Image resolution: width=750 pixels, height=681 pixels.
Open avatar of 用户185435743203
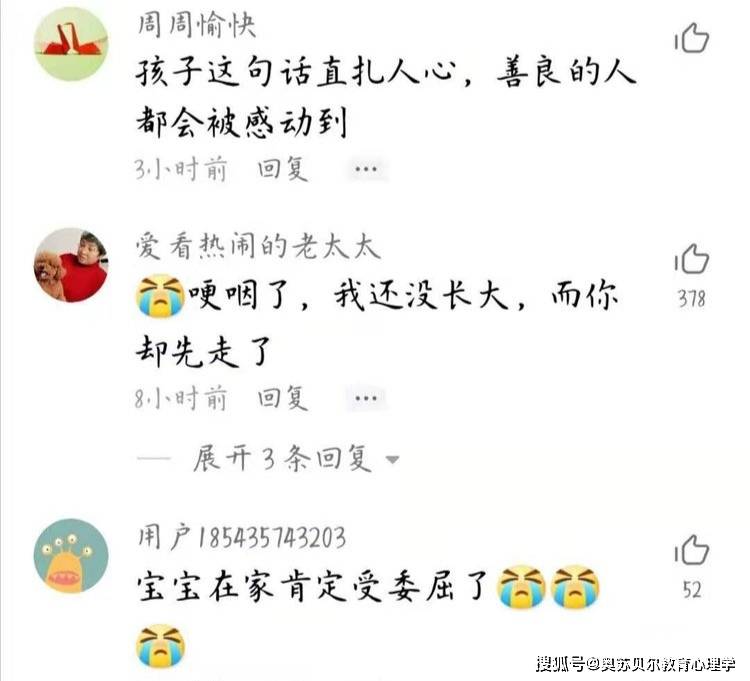point(70,556)
